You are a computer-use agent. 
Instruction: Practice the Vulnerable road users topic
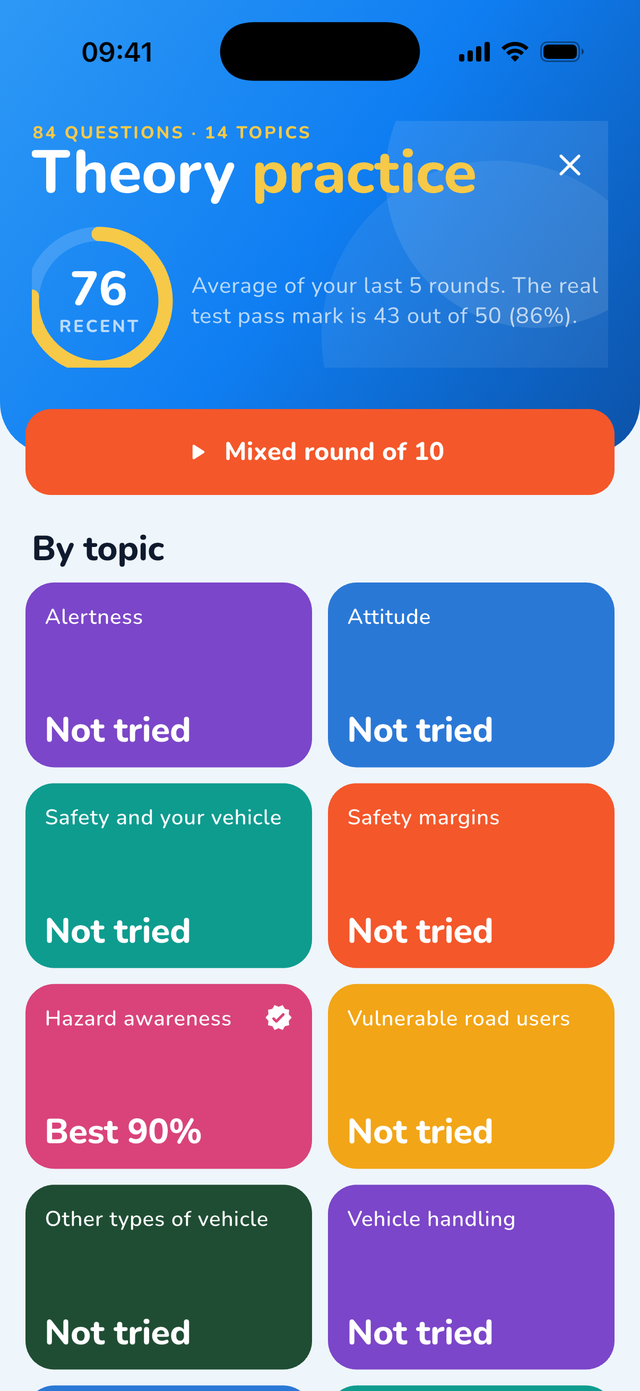(471, 1077)
